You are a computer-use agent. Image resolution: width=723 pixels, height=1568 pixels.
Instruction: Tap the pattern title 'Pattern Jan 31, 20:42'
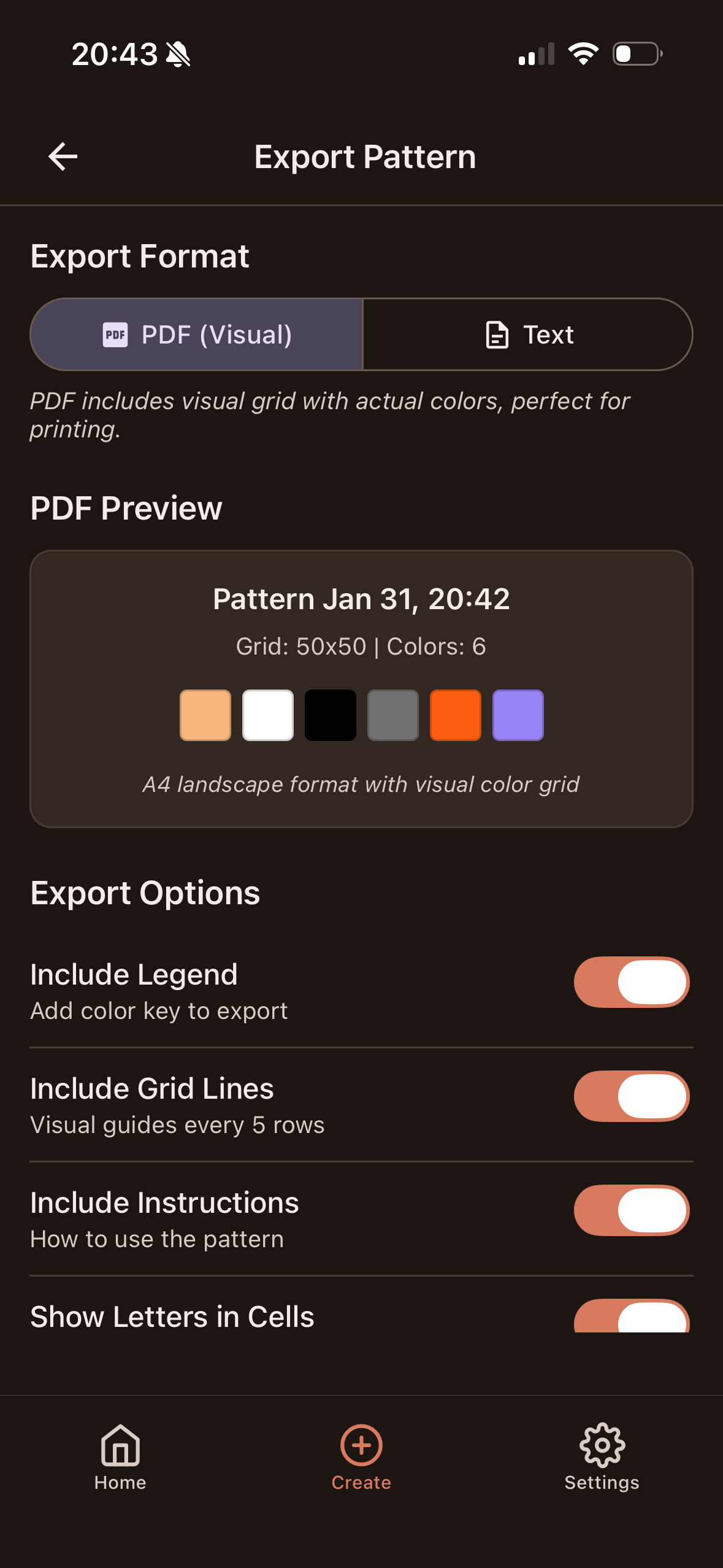(361, 598)
